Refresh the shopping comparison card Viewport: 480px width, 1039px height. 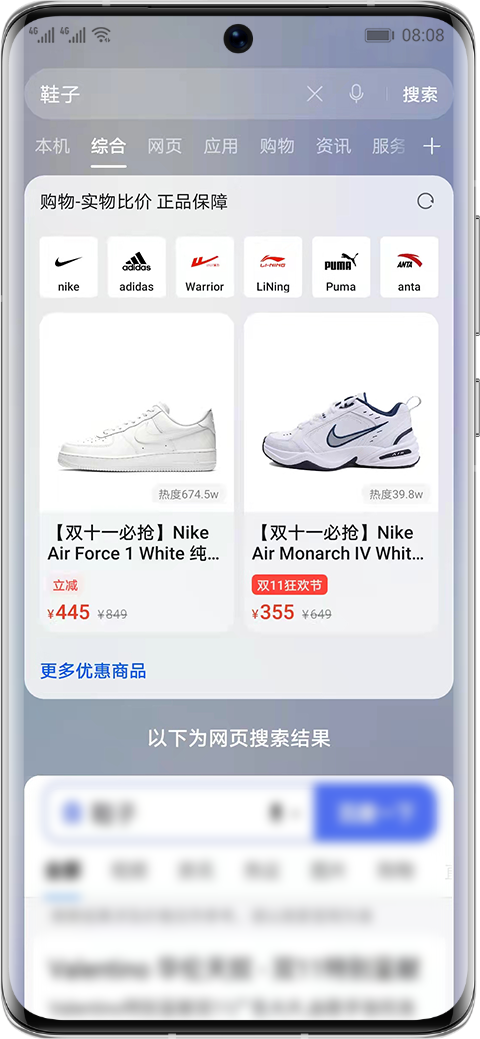pyautogui.click(x=425, y=201)
